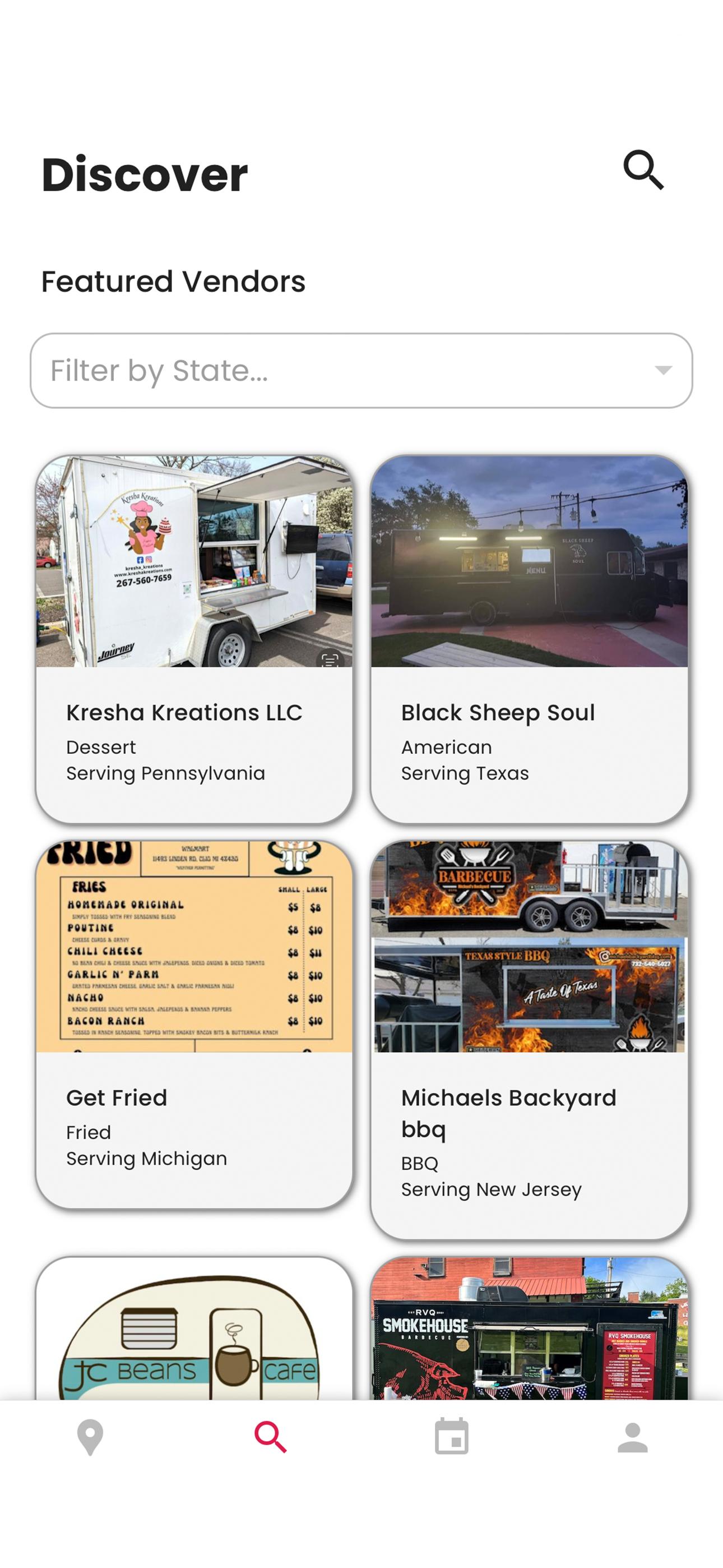Open the search magnifier beside Discover
Image resolution: width=723 pixels, height=1568 pixels.
click(643, 170)
